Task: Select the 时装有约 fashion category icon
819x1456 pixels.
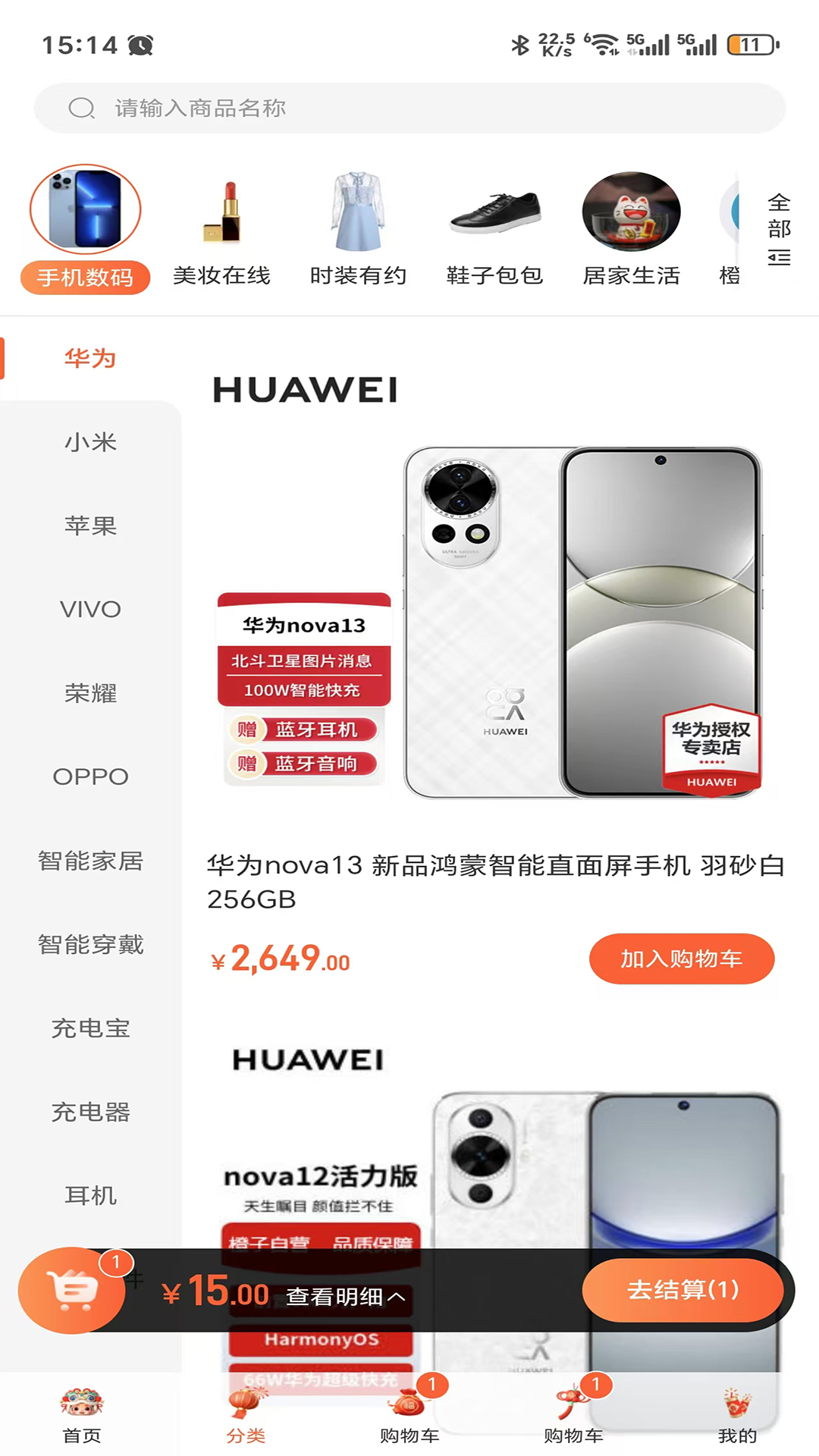Action: point(359,215)
